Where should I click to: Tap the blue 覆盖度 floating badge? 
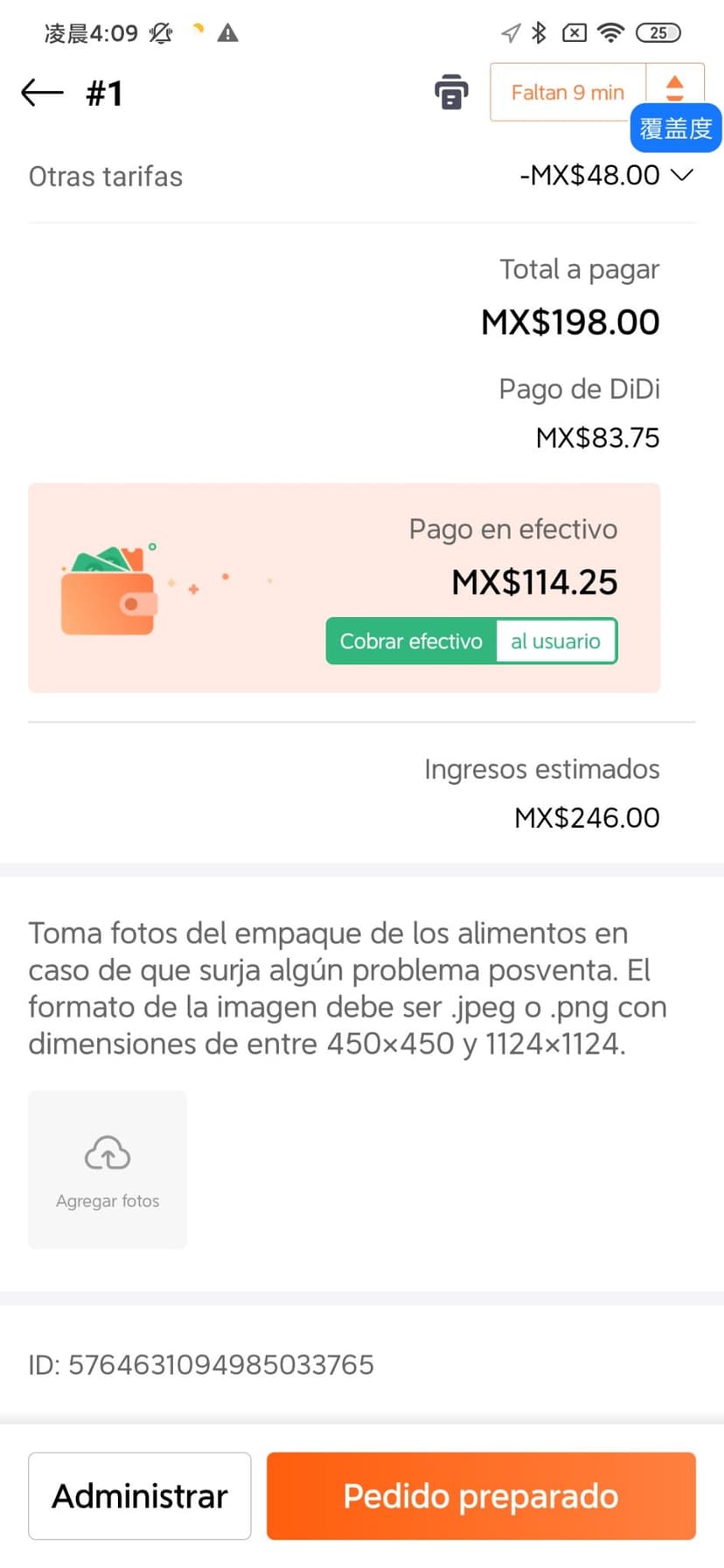[x=676, y=128]
